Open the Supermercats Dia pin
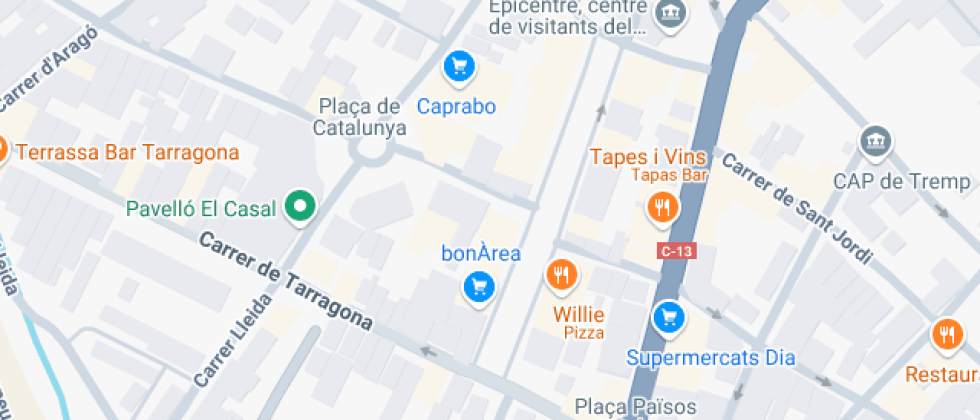The image size is (980, 420). [669, 319]
